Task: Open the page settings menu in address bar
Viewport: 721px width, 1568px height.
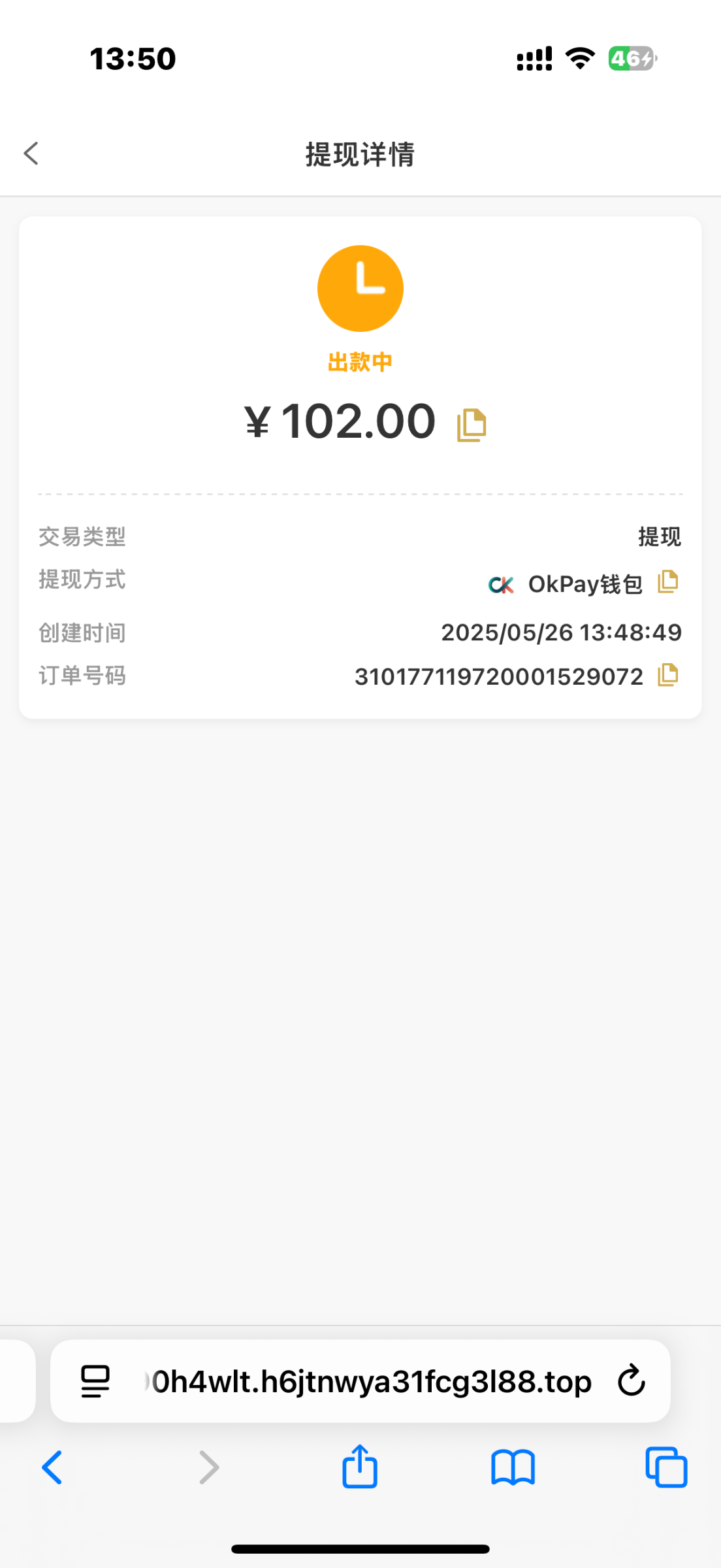Action: [95, 1380]
